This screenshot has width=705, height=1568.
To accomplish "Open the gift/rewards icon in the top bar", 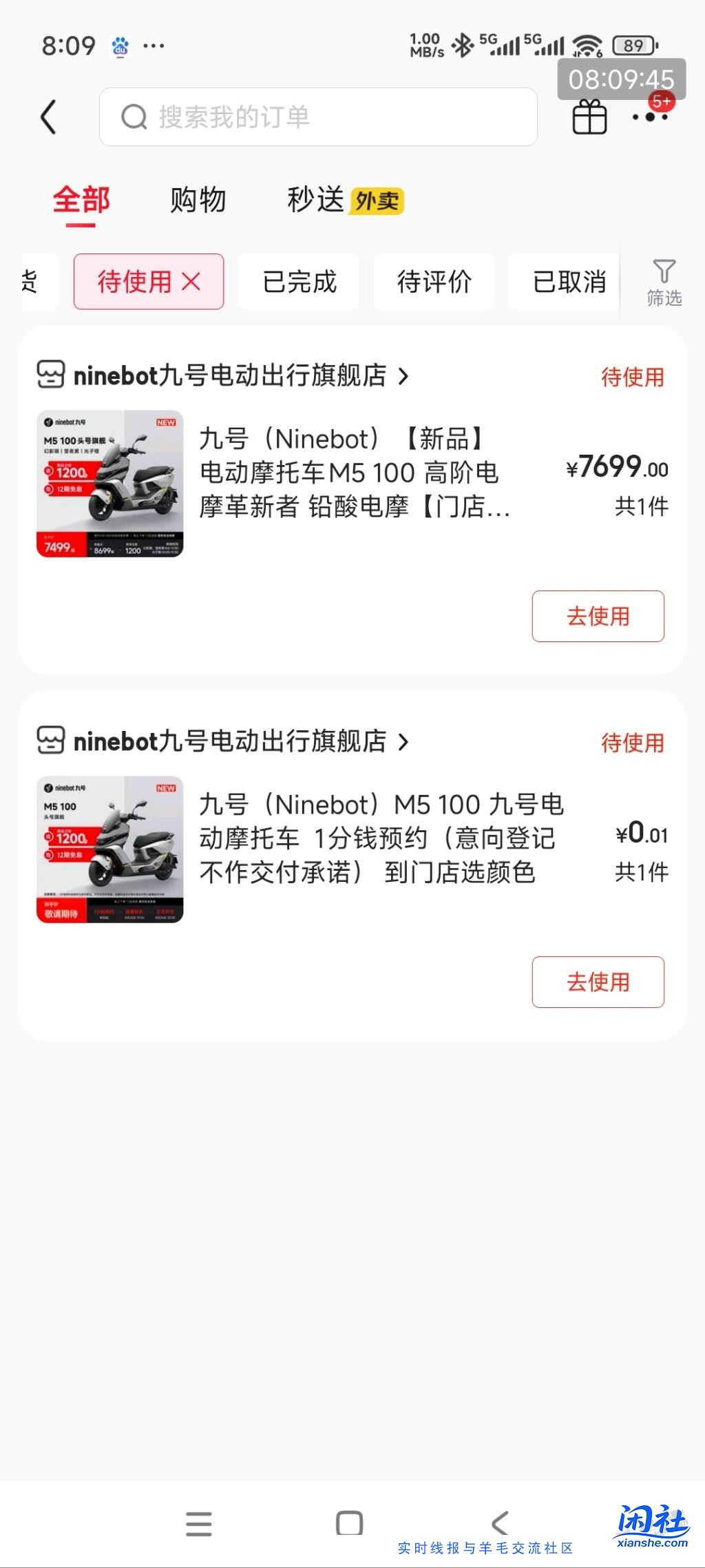I will pyautogui.click(x=589, y=116).
